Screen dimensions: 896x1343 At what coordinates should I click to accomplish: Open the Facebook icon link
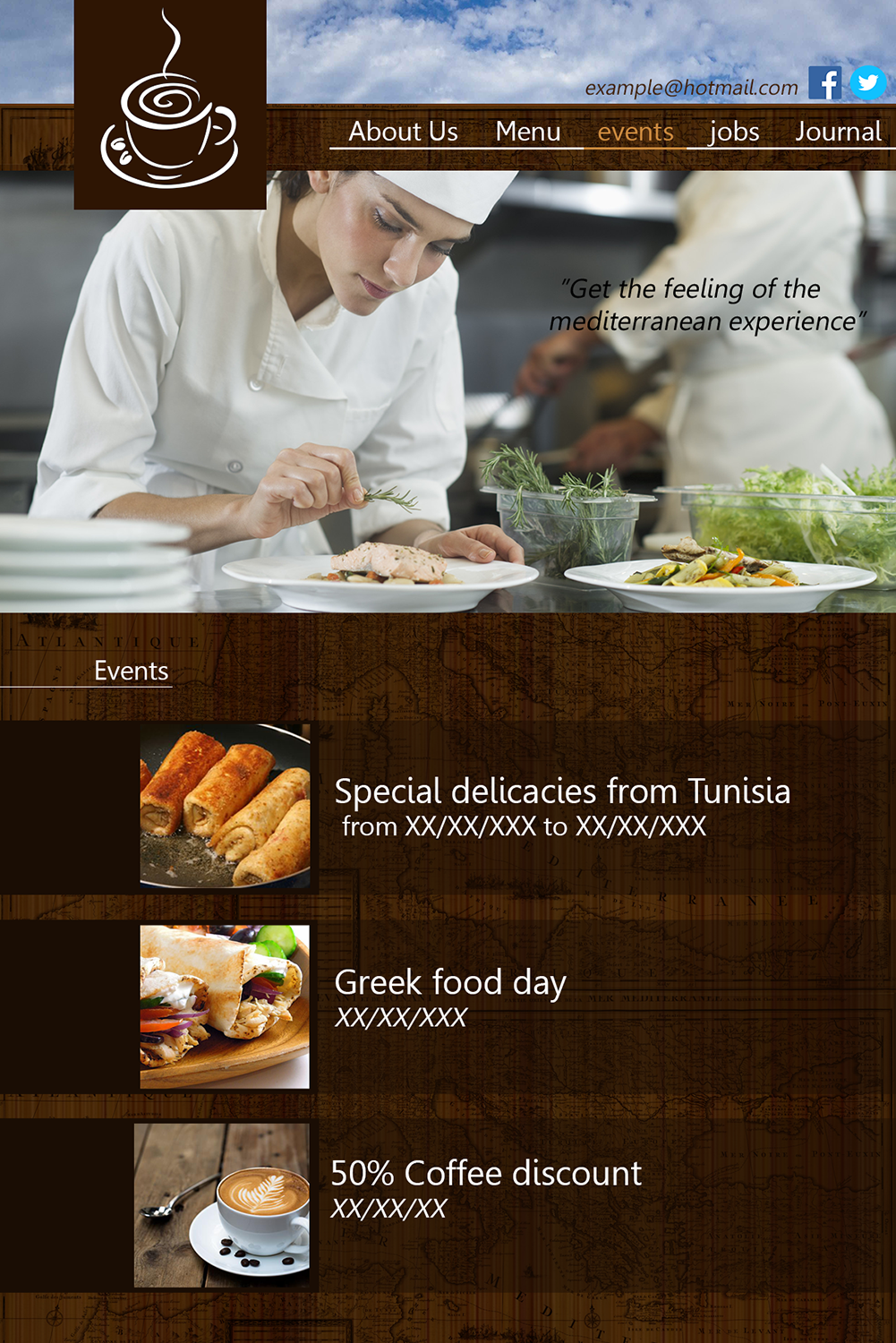[x=824, y=83]
